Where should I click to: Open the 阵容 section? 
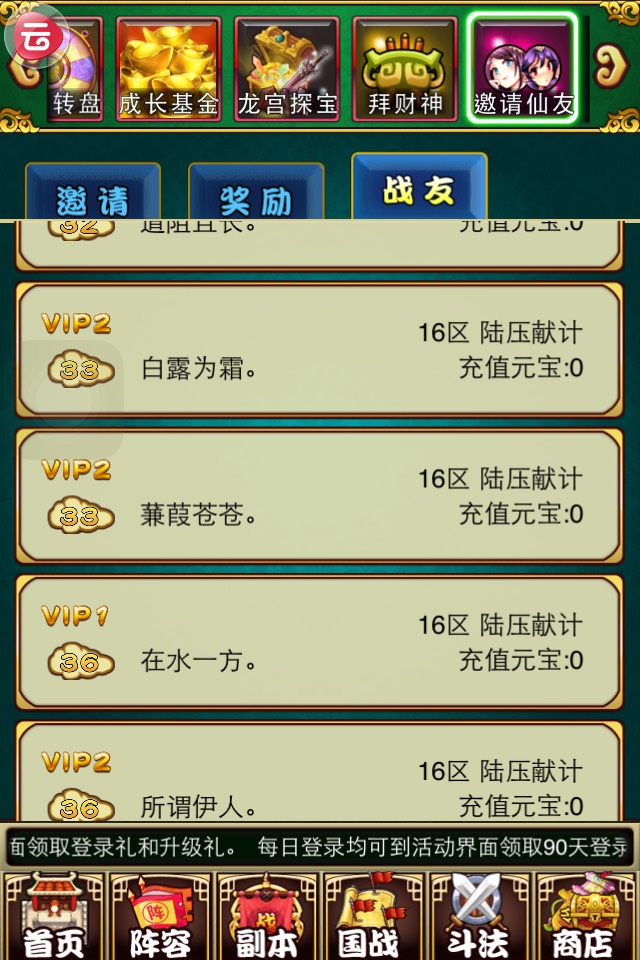160,916
